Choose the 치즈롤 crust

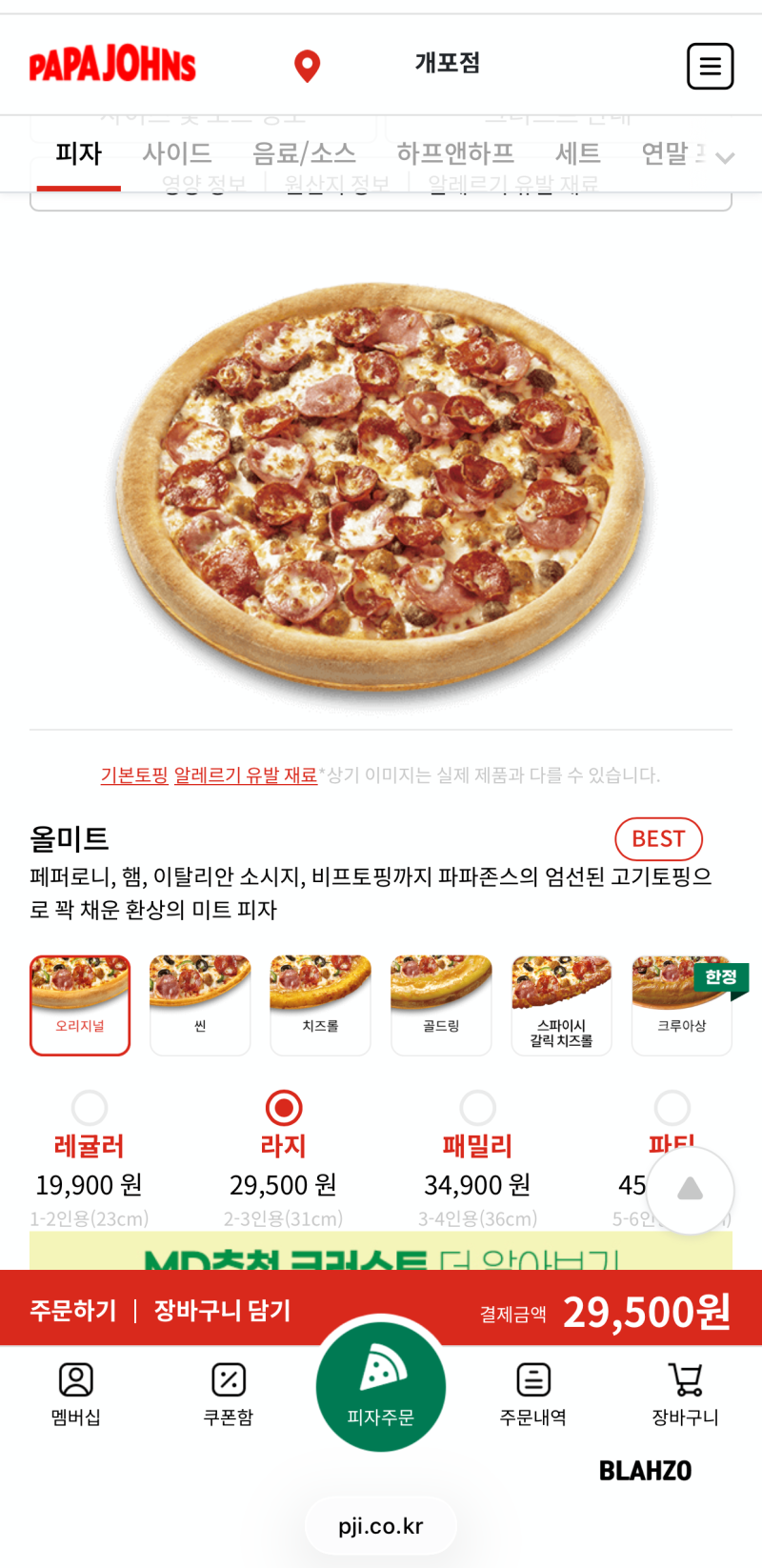pos(320,1005)
